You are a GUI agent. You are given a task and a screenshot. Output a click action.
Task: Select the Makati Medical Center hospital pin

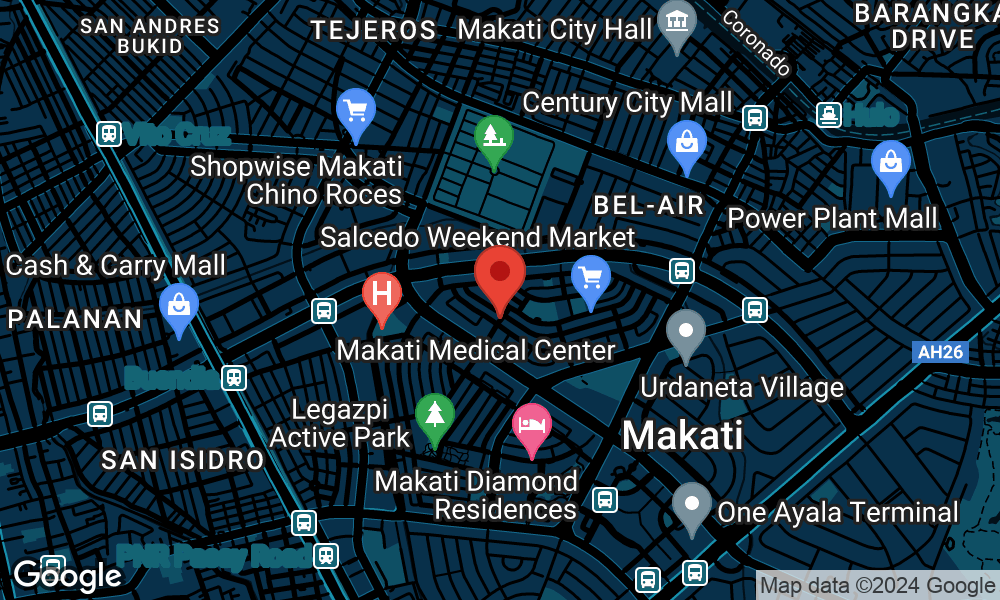(x=381, y=295)
